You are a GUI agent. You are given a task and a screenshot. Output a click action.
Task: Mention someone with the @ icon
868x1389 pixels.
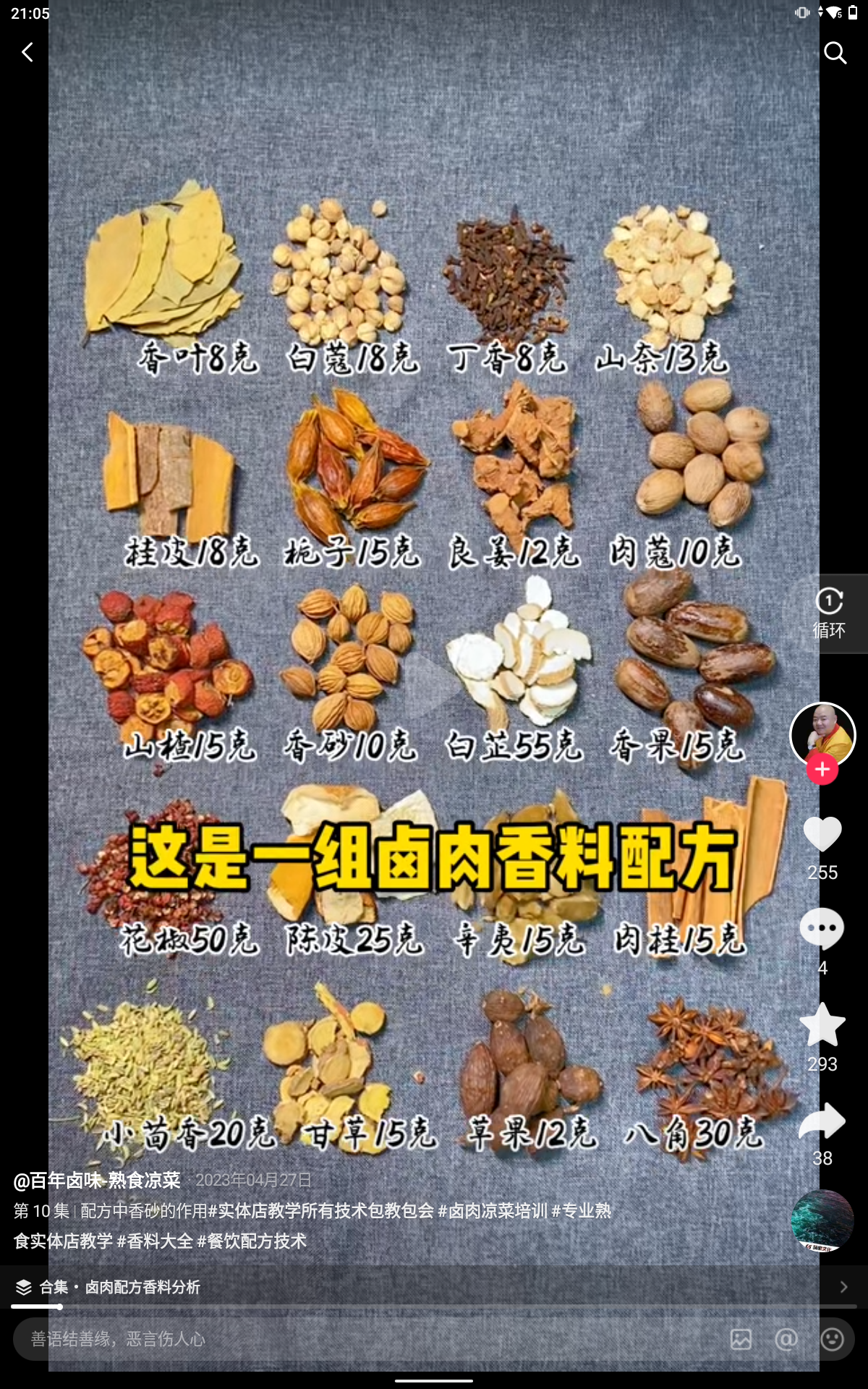(x=786, y=1339)
